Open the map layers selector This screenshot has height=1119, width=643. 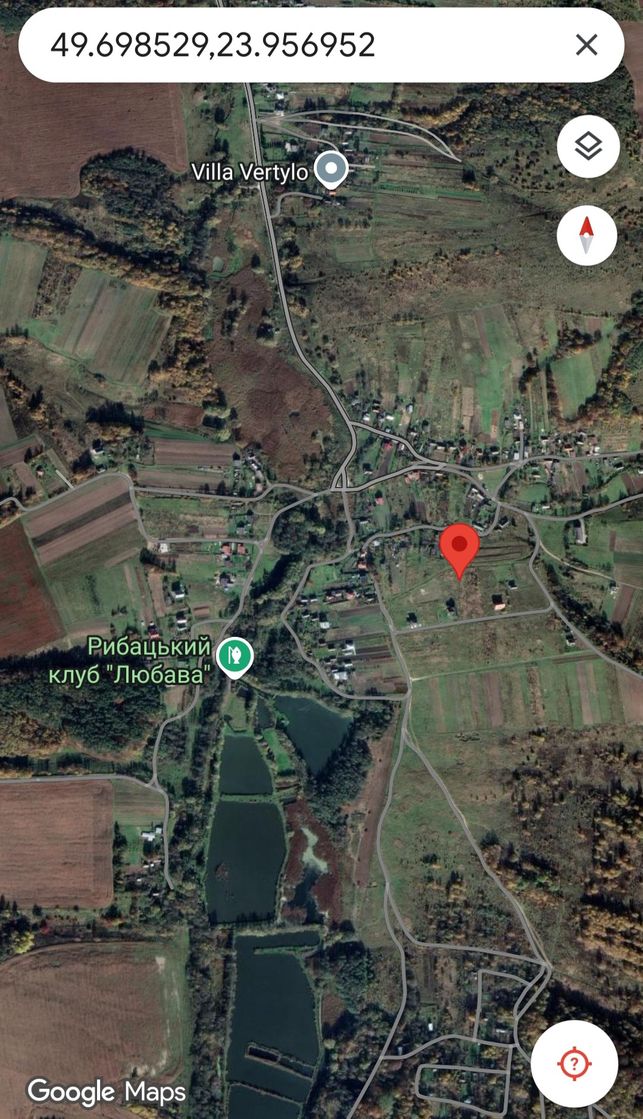click(x=588, y=146)
